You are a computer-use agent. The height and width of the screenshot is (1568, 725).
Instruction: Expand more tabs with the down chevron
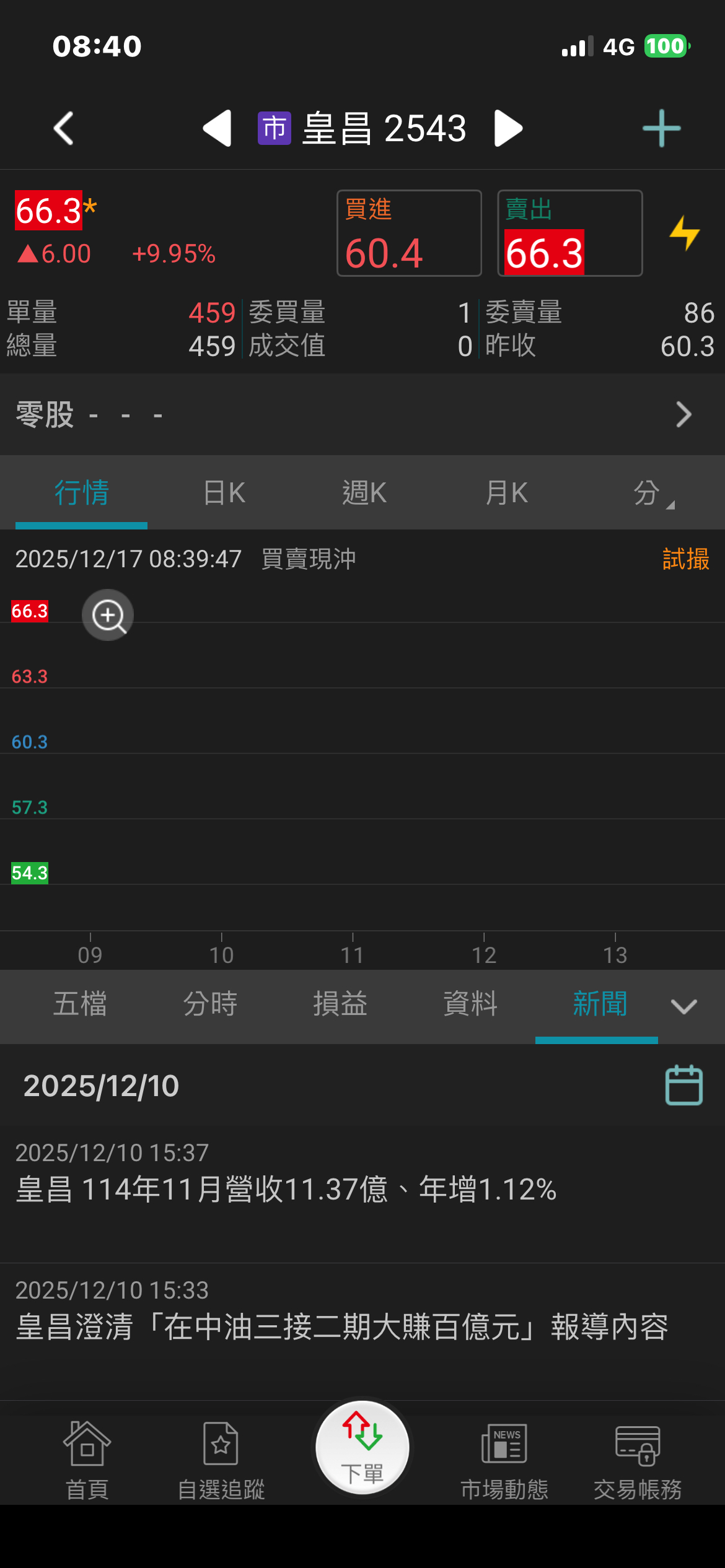(684, 1006)
